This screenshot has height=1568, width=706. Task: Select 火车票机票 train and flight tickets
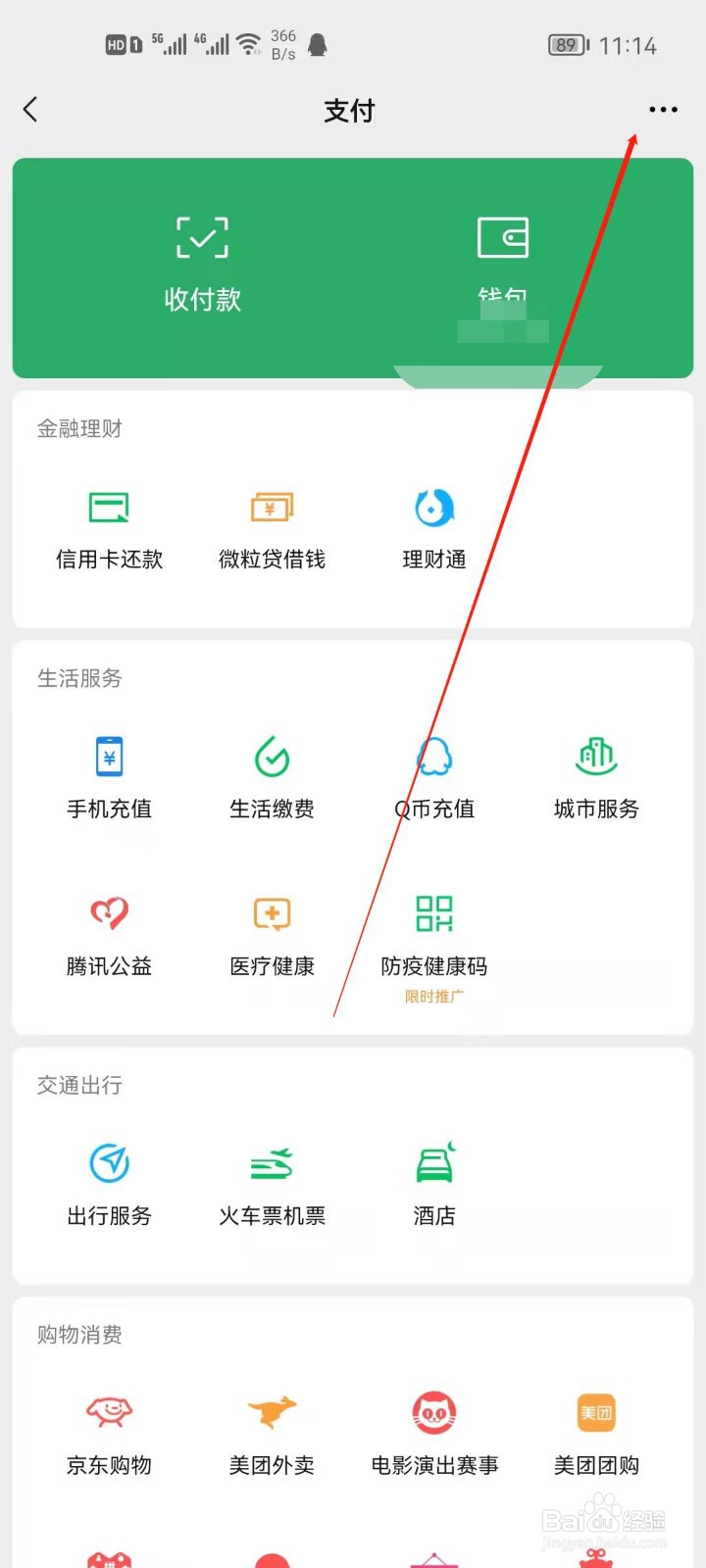(272, 1186)
